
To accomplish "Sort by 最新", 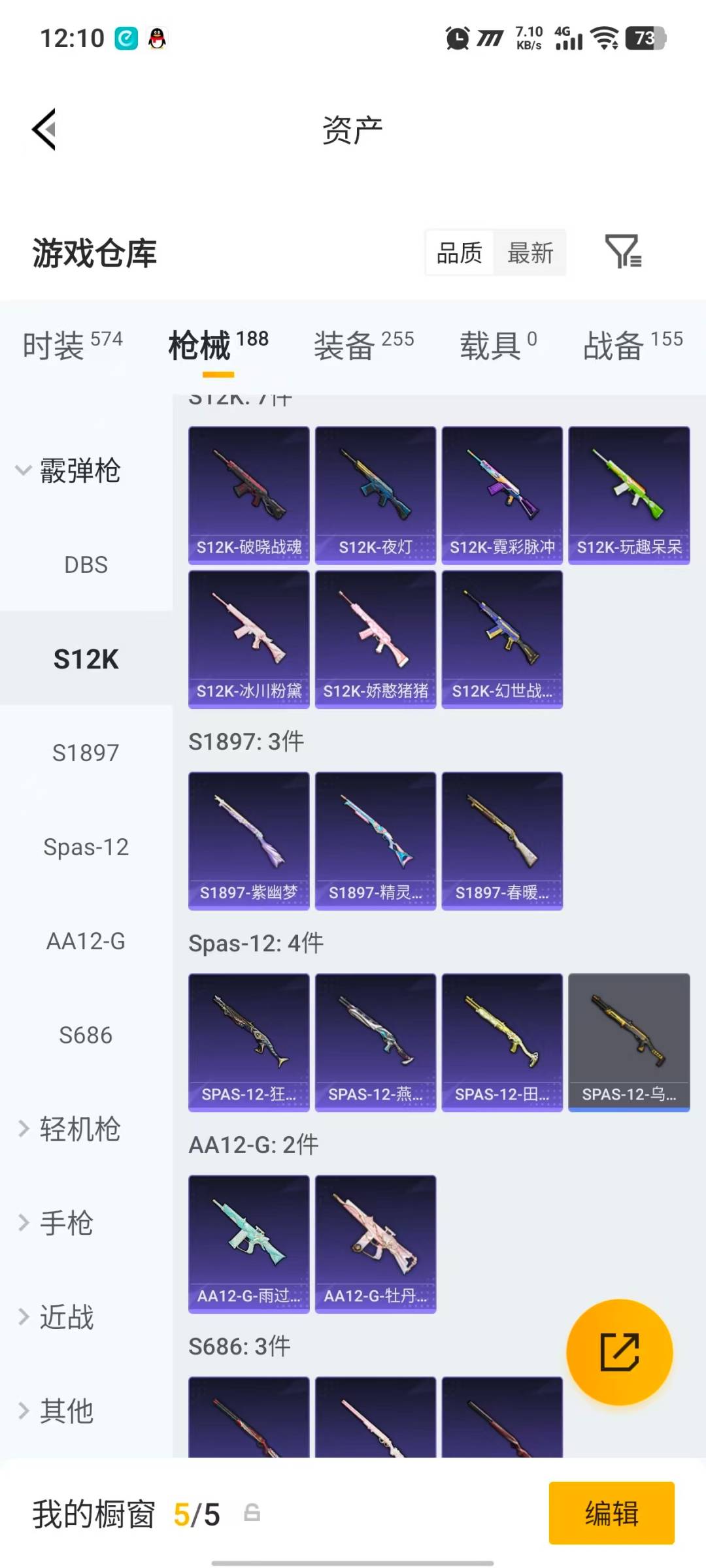I will 530,253.
